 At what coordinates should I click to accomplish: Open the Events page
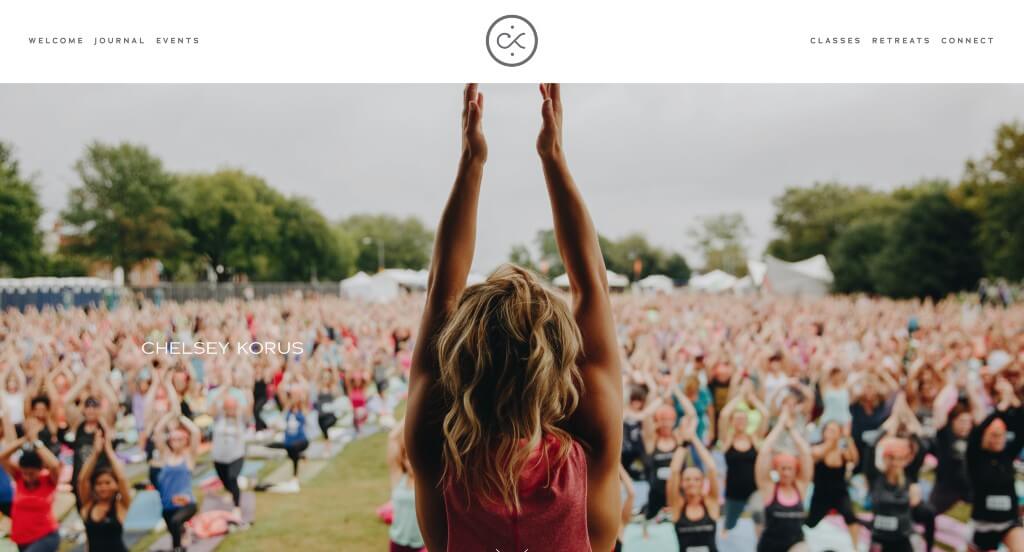pyautogui.click(x=178, y=41)
